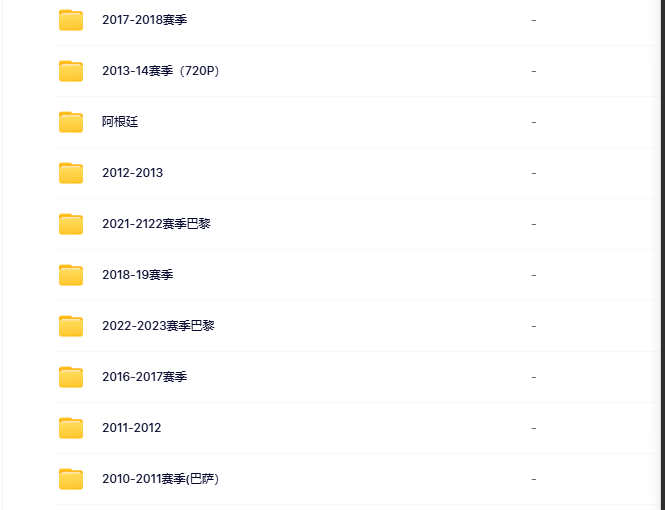Open the 2017-2018赛季 folder
This screenshot has width=665, height=510.
point(144,20)
